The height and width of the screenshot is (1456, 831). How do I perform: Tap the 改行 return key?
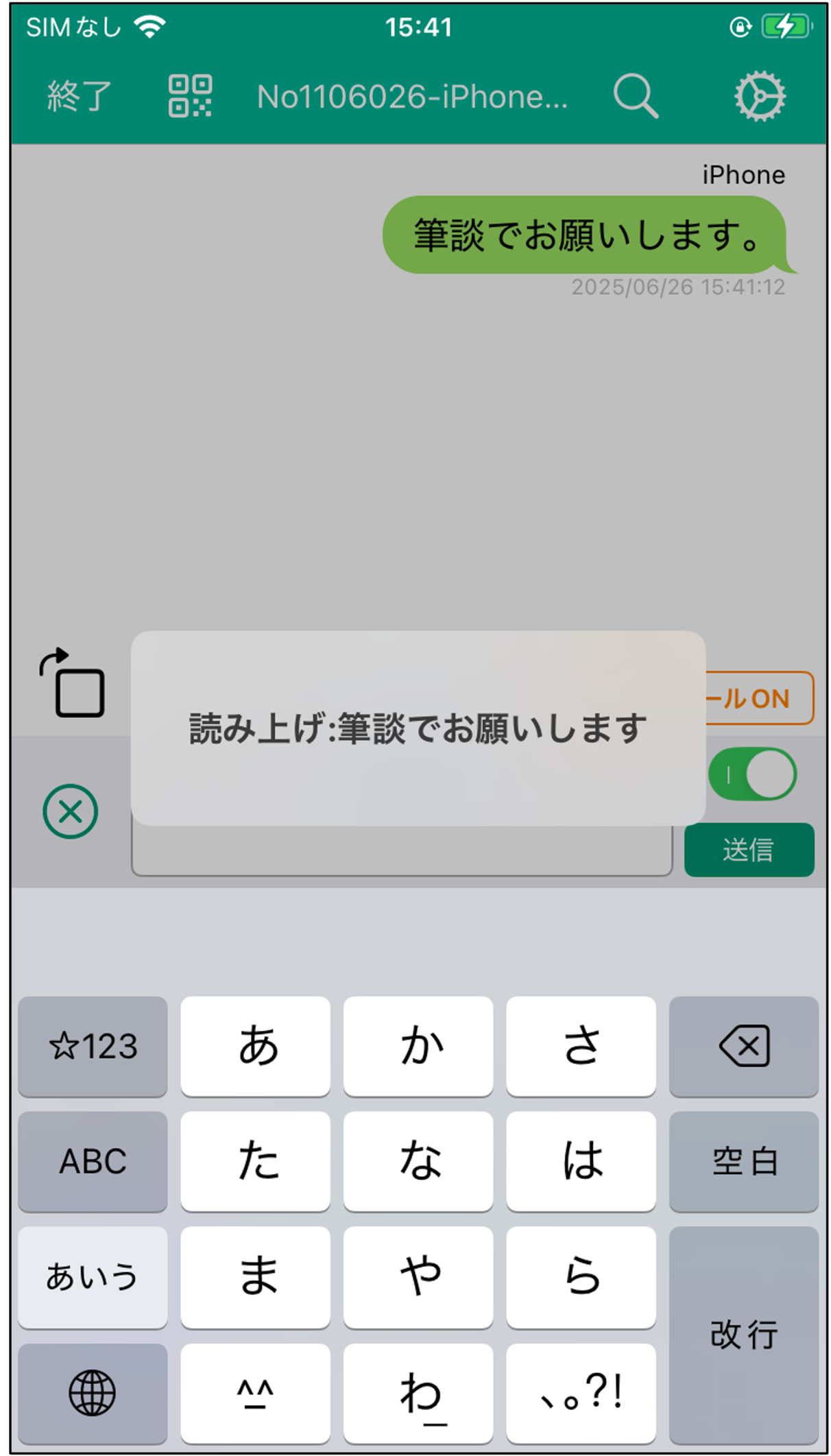coord(744,1335)
